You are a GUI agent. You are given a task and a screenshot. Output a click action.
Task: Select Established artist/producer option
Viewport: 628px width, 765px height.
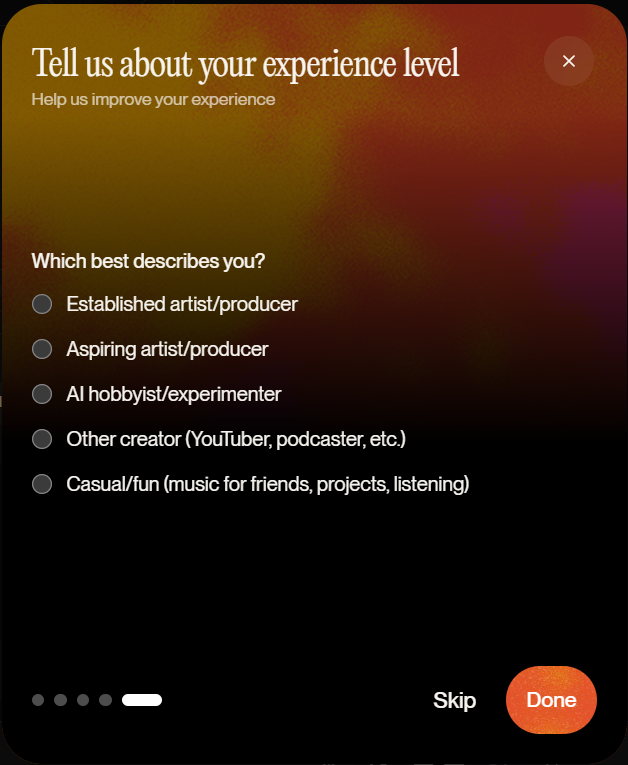point(42,304)
